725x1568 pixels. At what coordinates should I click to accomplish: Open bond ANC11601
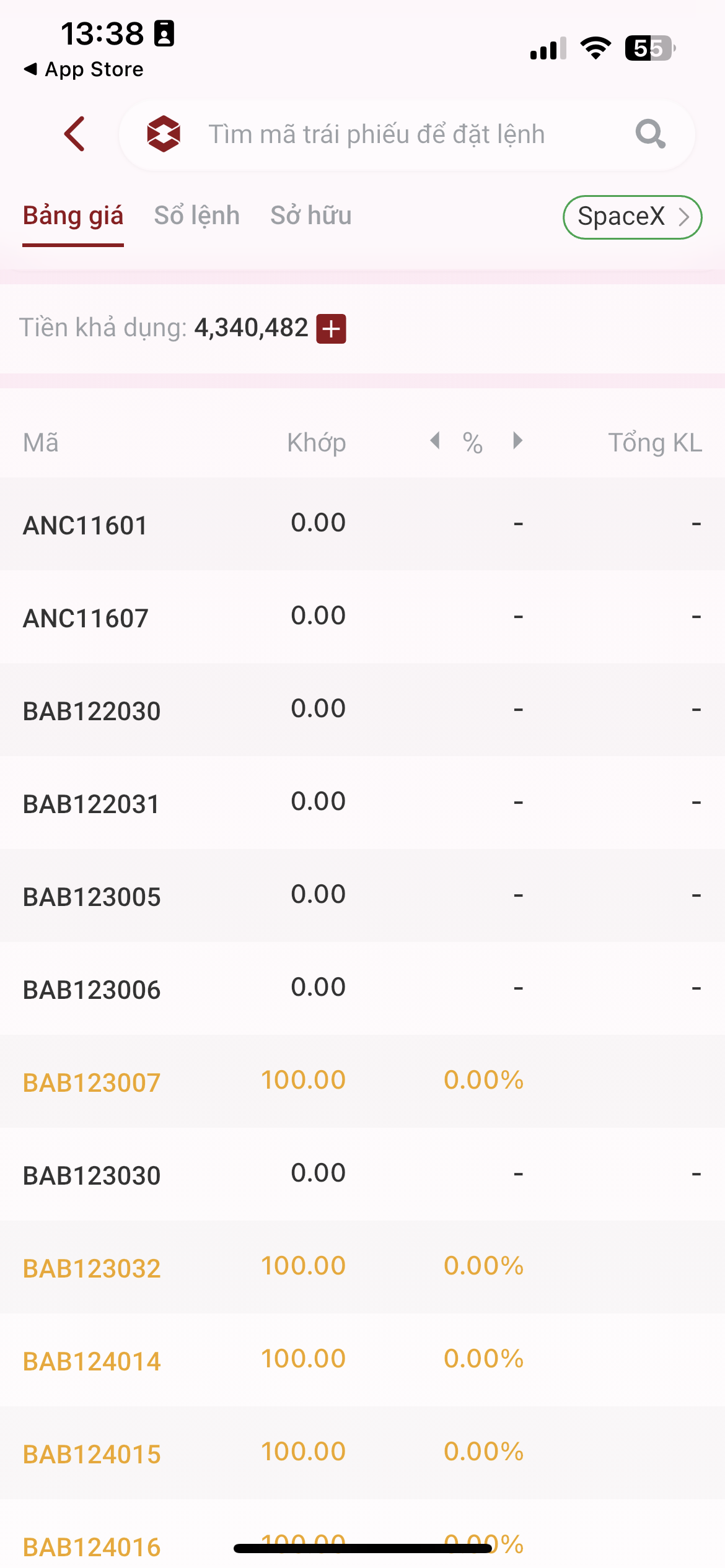[x=86, y=525]
